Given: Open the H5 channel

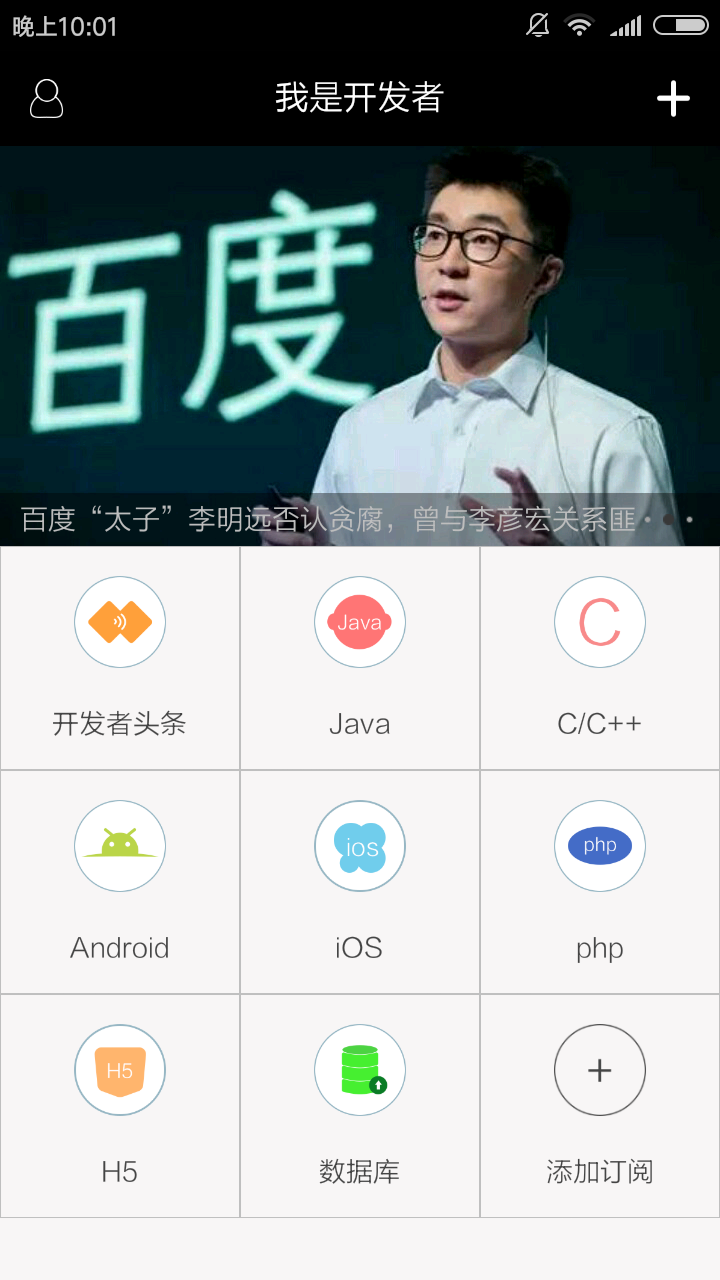Looking at the screenshot, I should coord(120,1105).
